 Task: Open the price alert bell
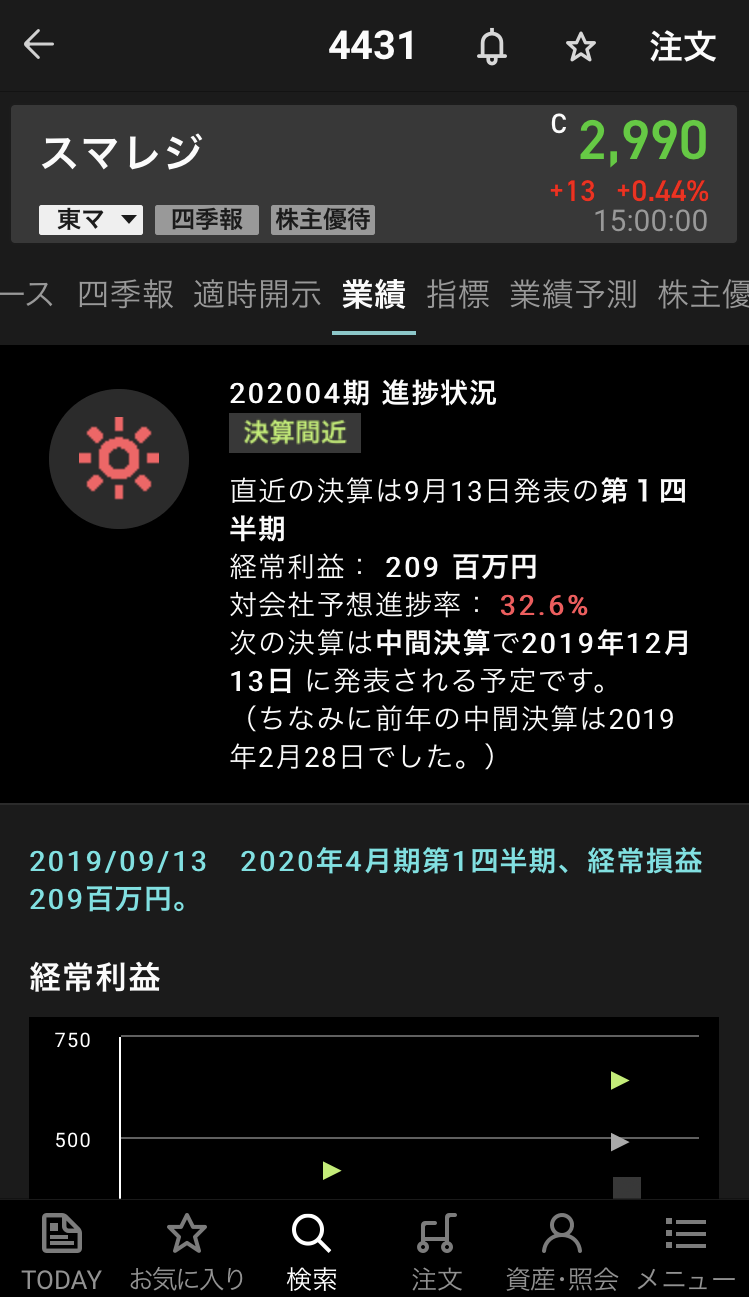coord(491,46)
